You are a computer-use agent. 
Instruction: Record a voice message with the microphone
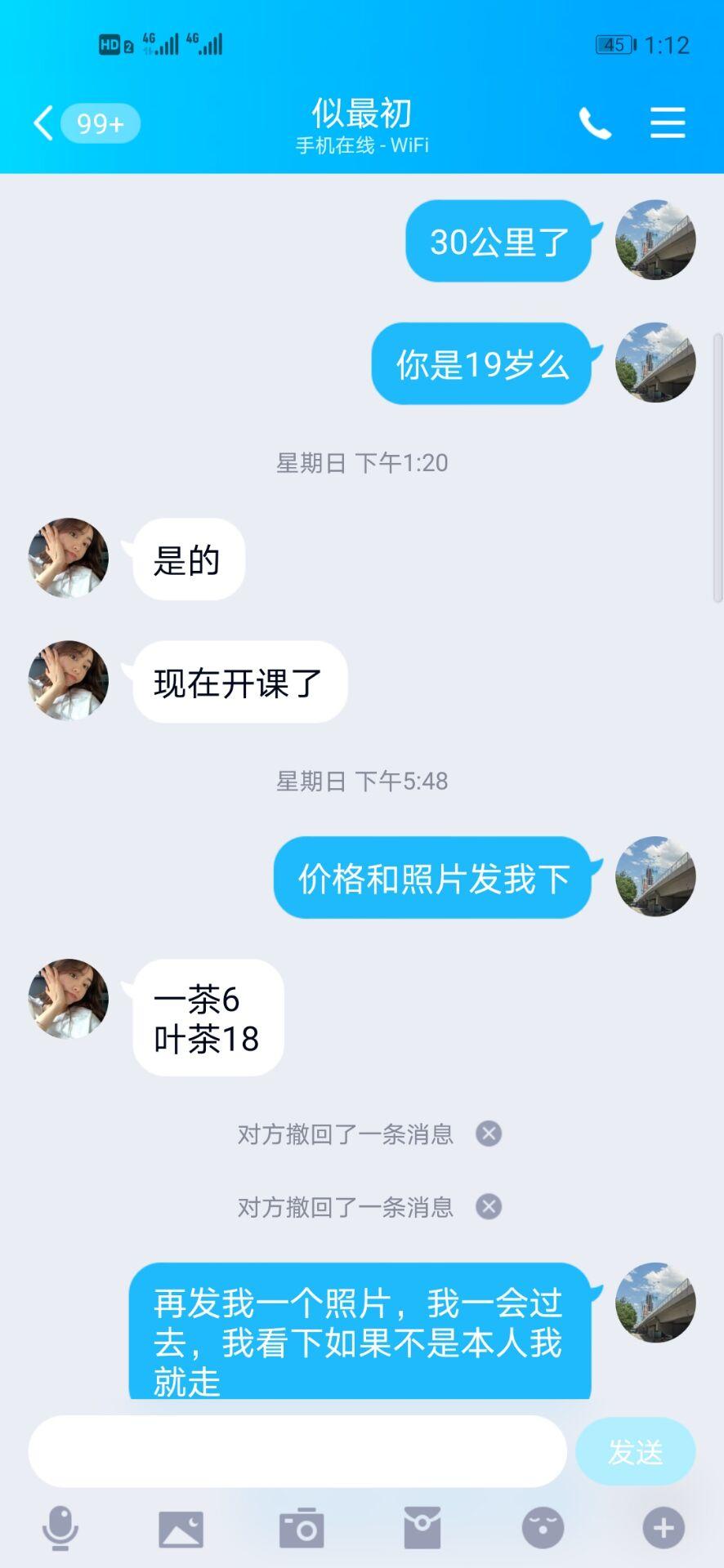coord(60,1528)
